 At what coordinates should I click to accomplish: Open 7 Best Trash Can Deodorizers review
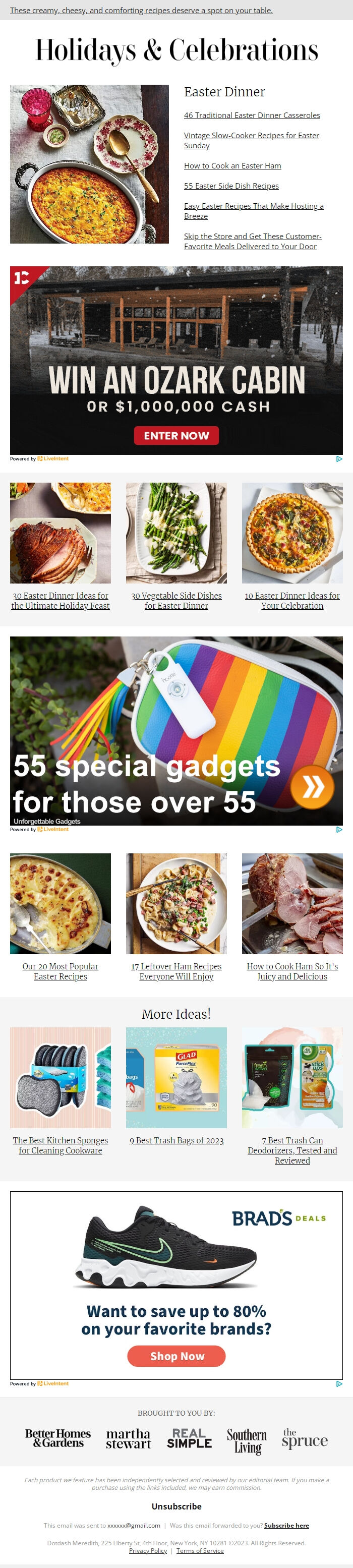click(x=292, y=1150)
